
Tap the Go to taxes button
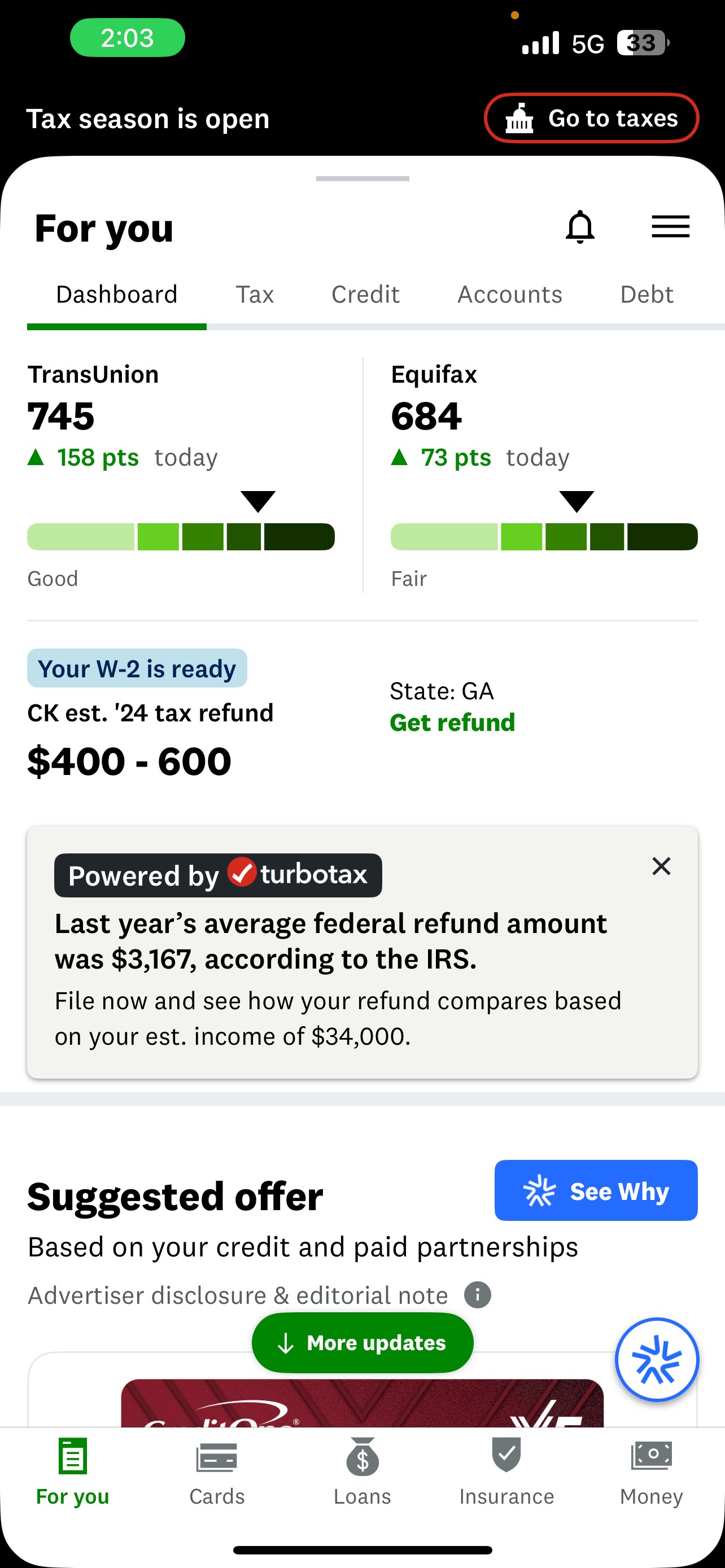tap(591, 118)
